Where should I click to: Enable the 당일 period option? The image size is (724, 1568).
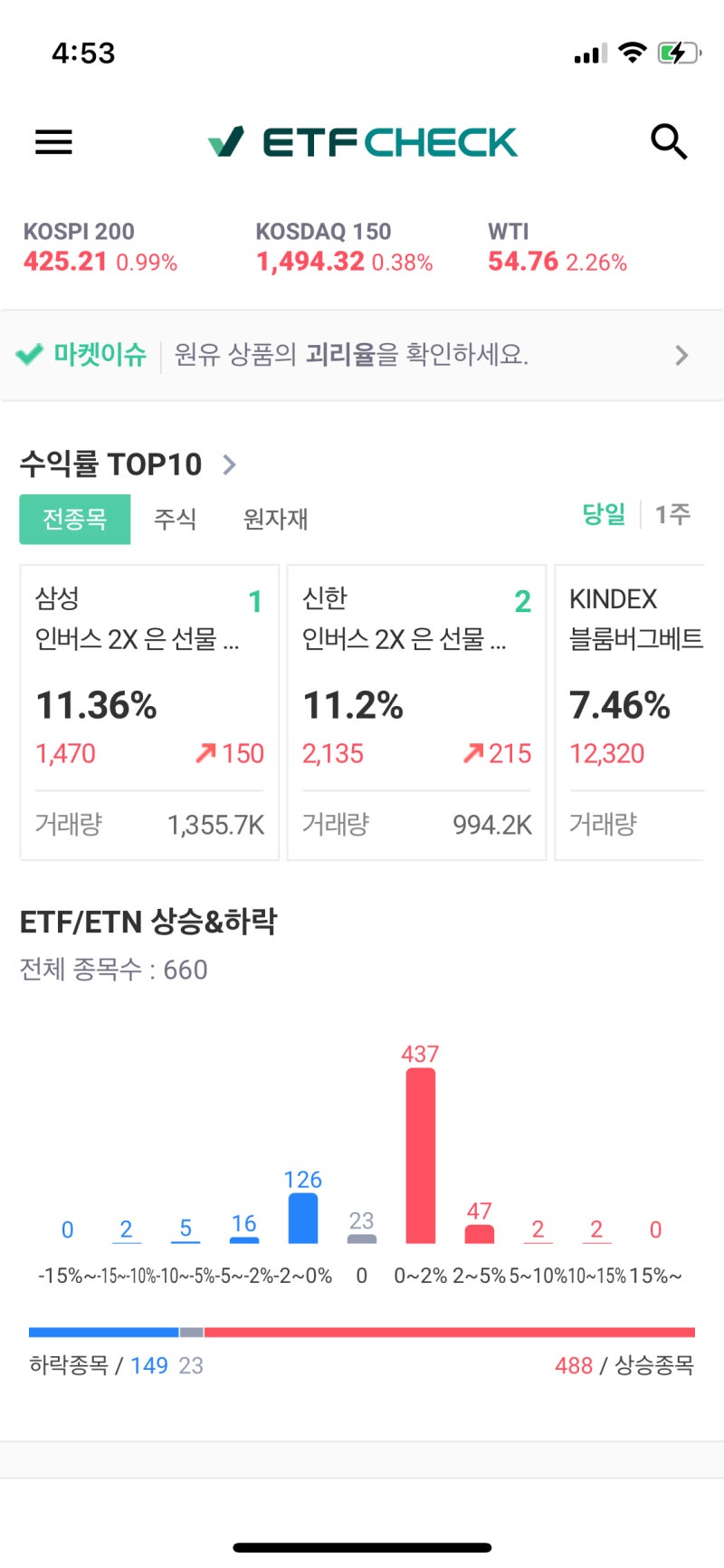tap(604, 514)
